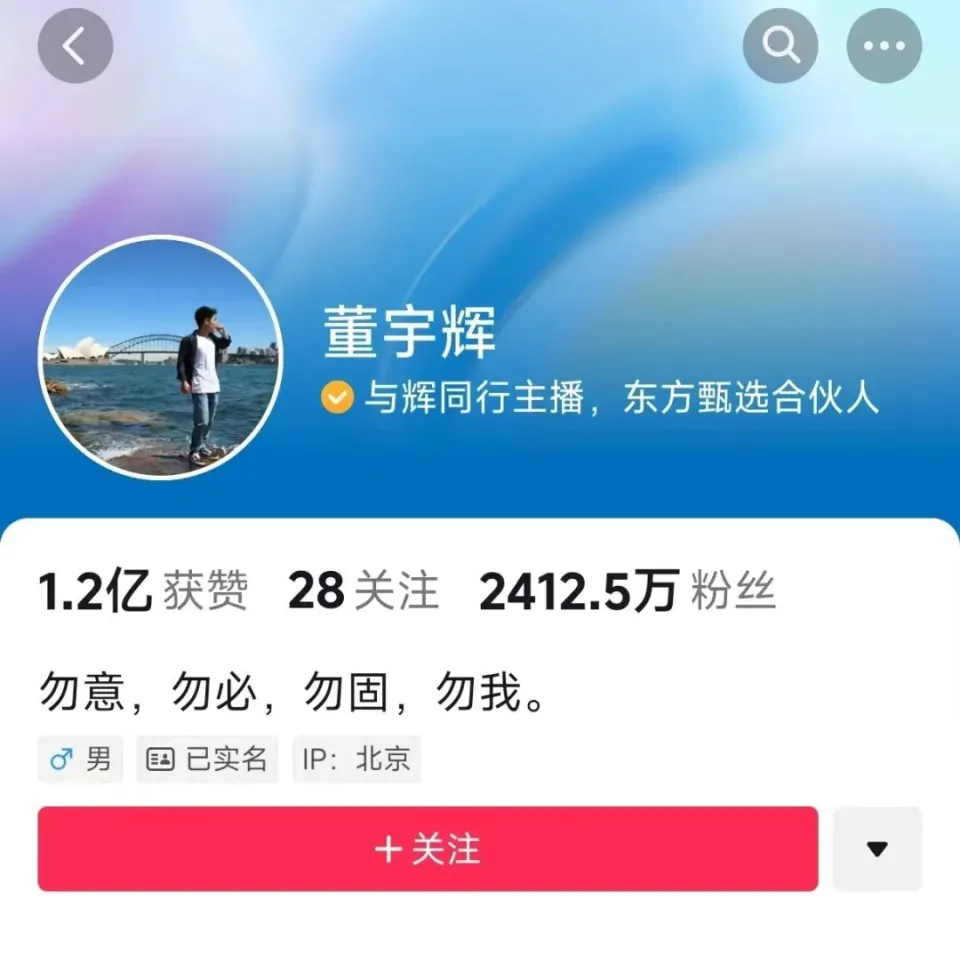Open the 28 关注 following list

[x=363, y=591]
